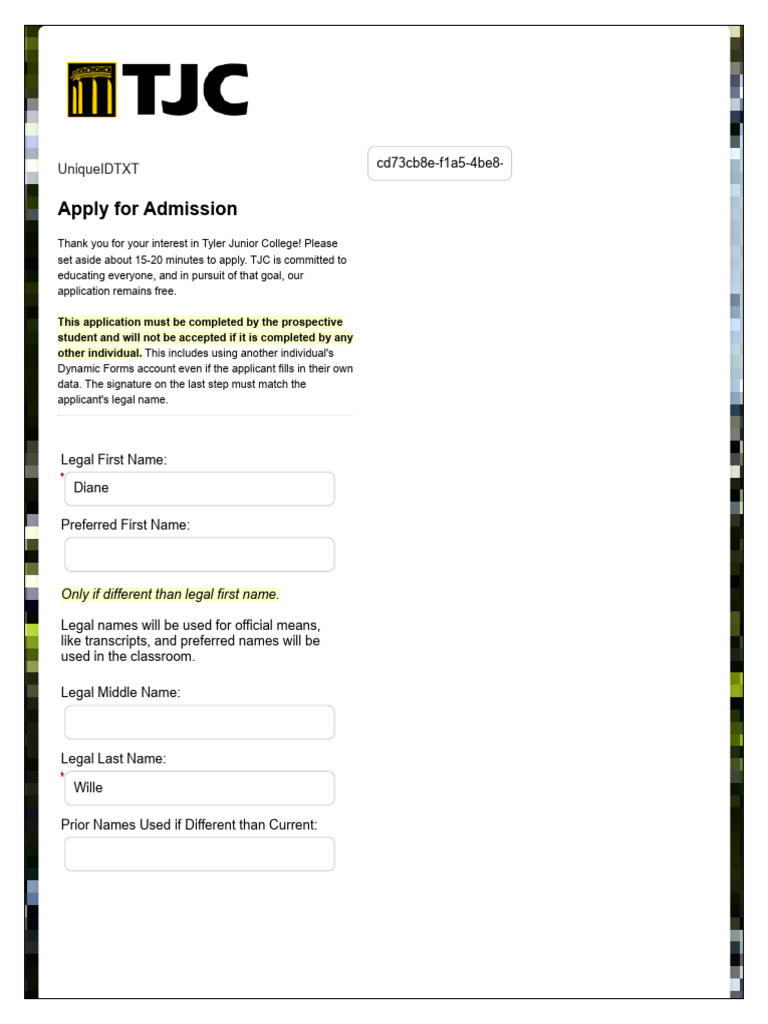Focus the Preferred First Name field
The width and height of the screenshot is (768, 1024).
(199, 554)
